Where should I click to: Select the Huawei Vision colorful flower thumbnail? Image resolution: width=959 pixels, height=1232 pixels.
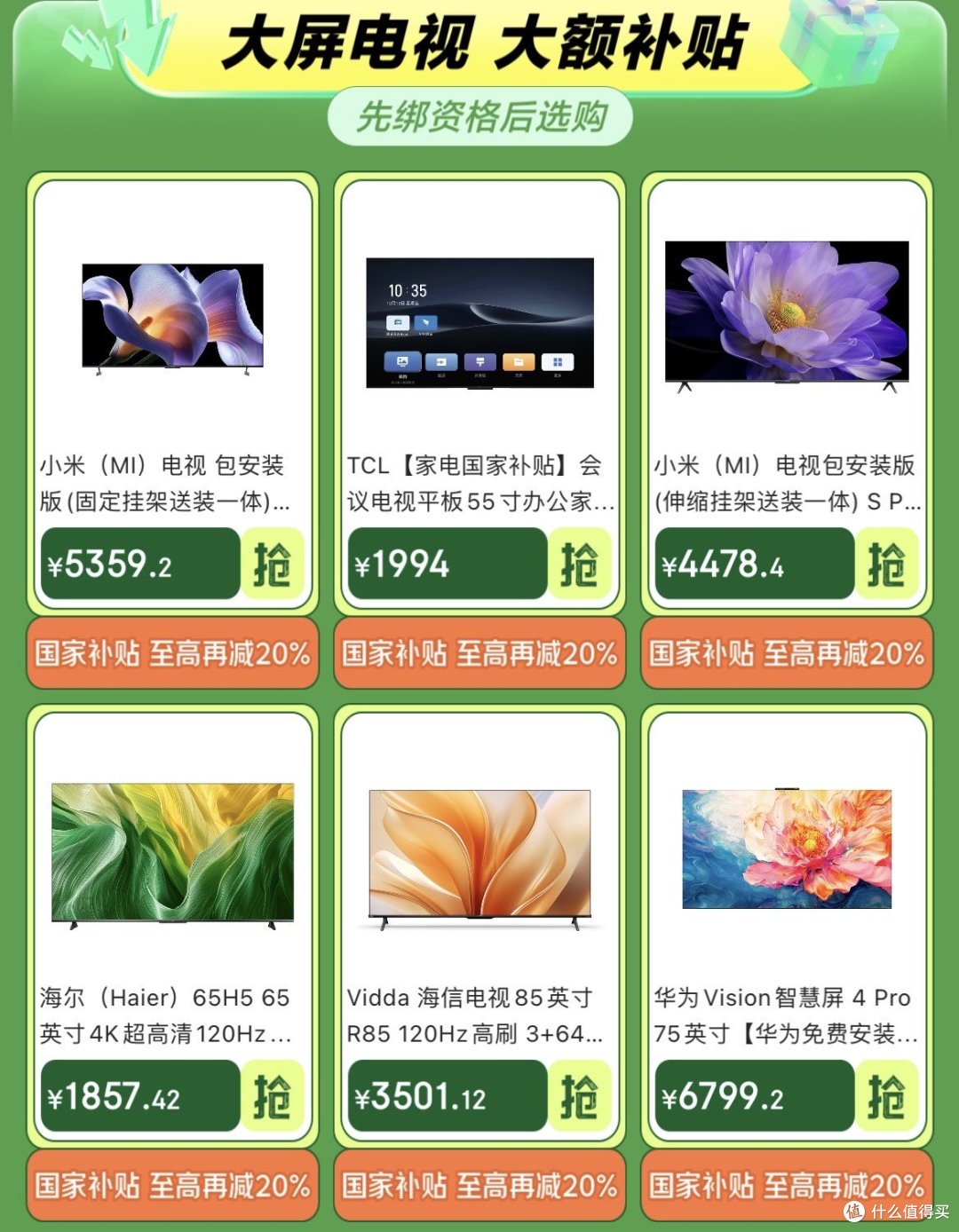788,857
